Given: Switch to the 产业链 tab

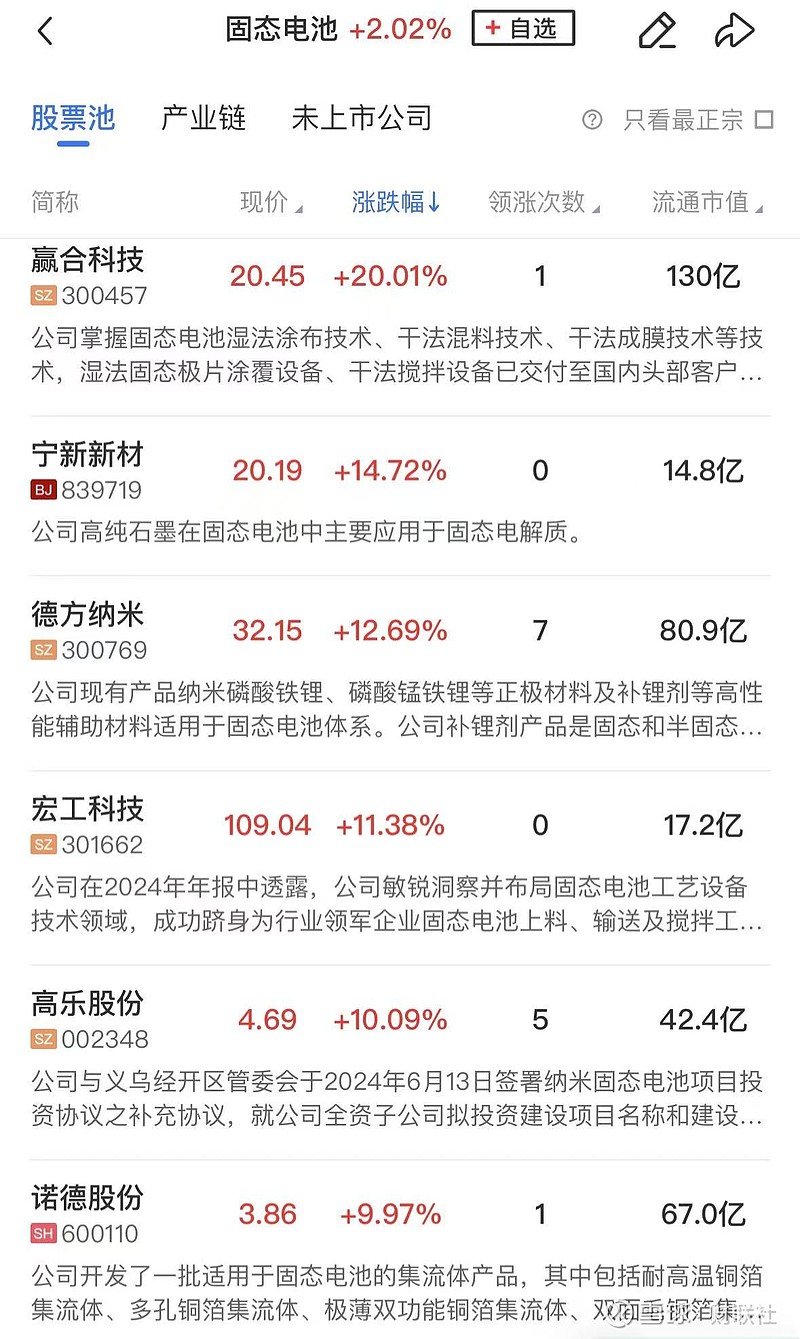Looking at the screenshot, I should click(203, 117).
